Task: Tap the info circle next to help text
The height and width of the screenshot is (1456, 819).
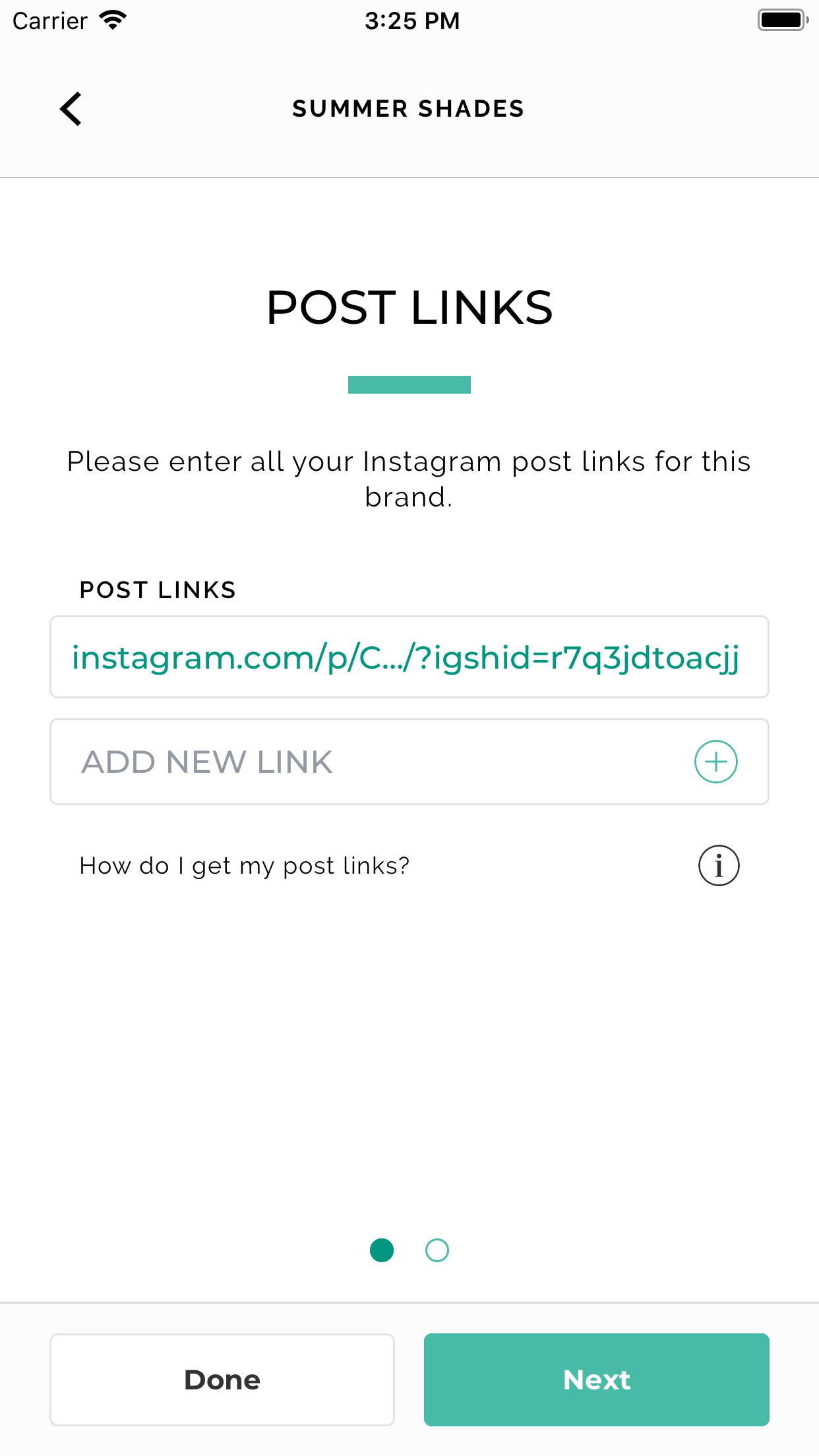Action: [x=718, y=865]
